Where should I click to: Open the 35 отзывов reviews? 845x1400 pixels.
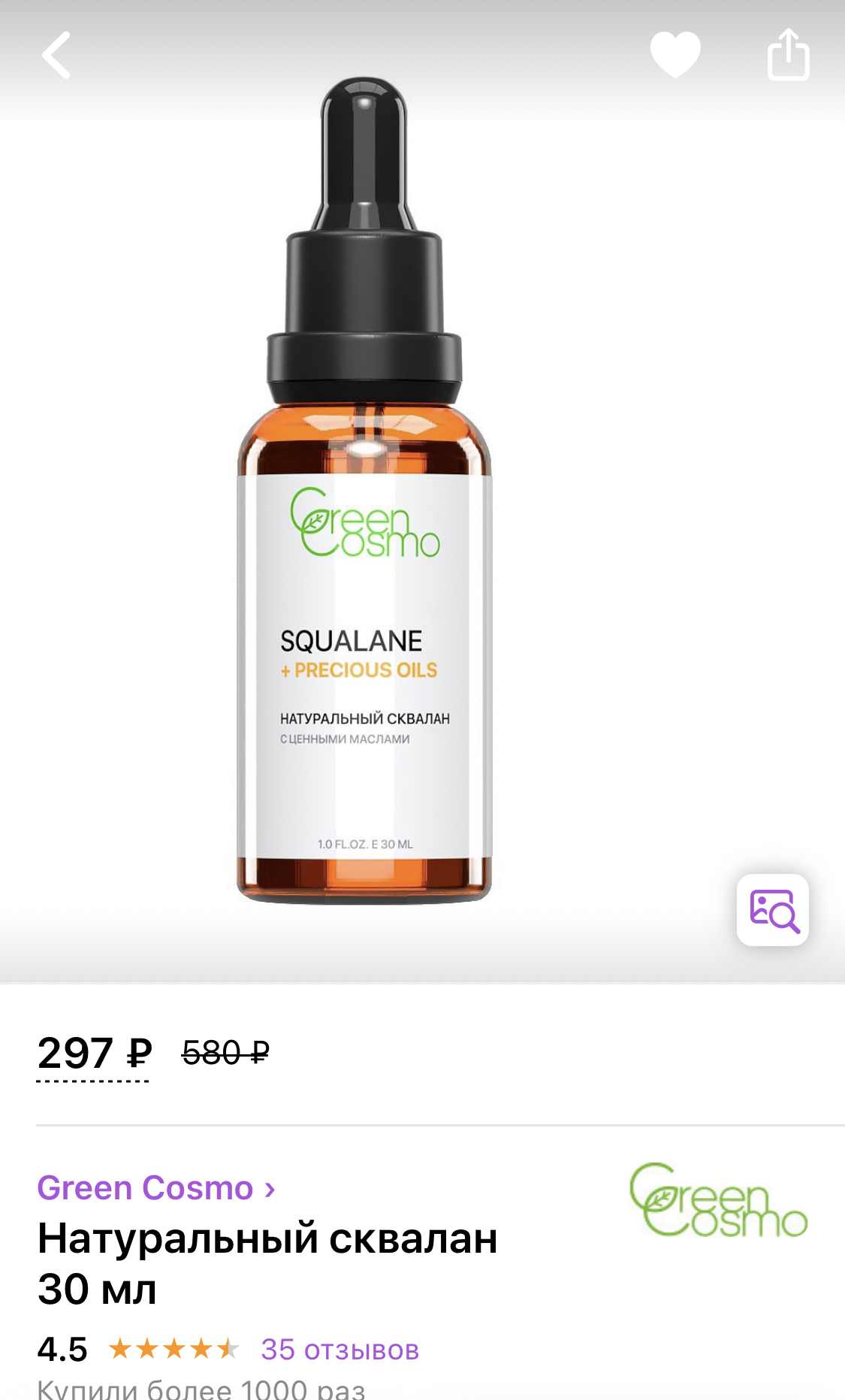340,1350
